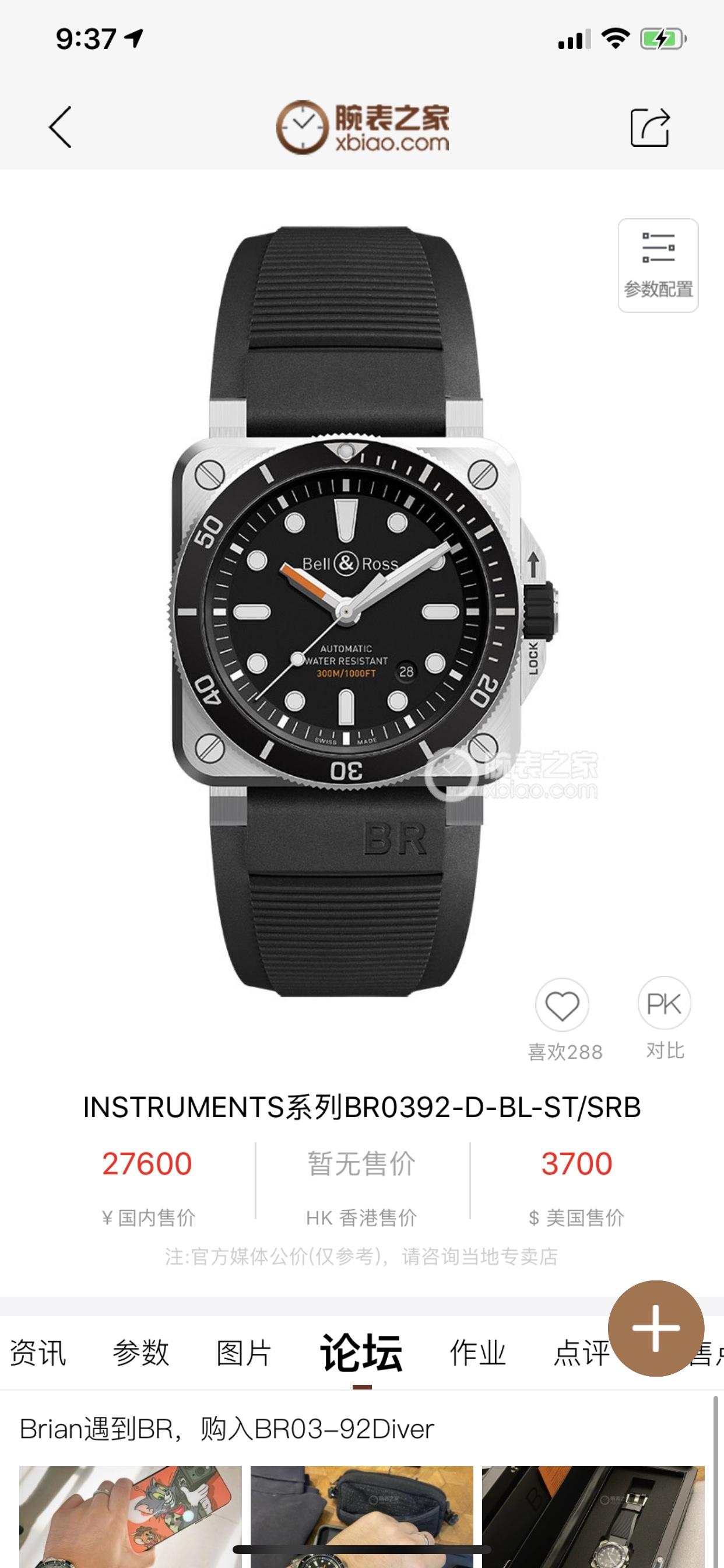Open the Tom and Jerry phone case photo
The image size is (724, 1568).
130,1515
